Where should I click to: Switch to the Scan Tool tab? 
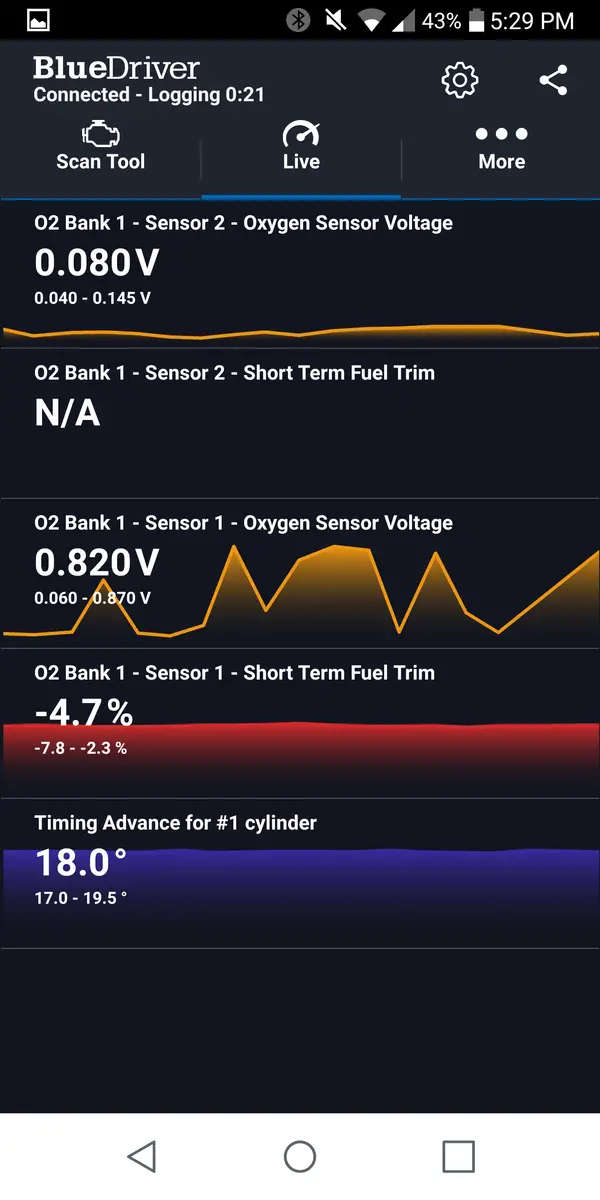[x=100, y=147]
